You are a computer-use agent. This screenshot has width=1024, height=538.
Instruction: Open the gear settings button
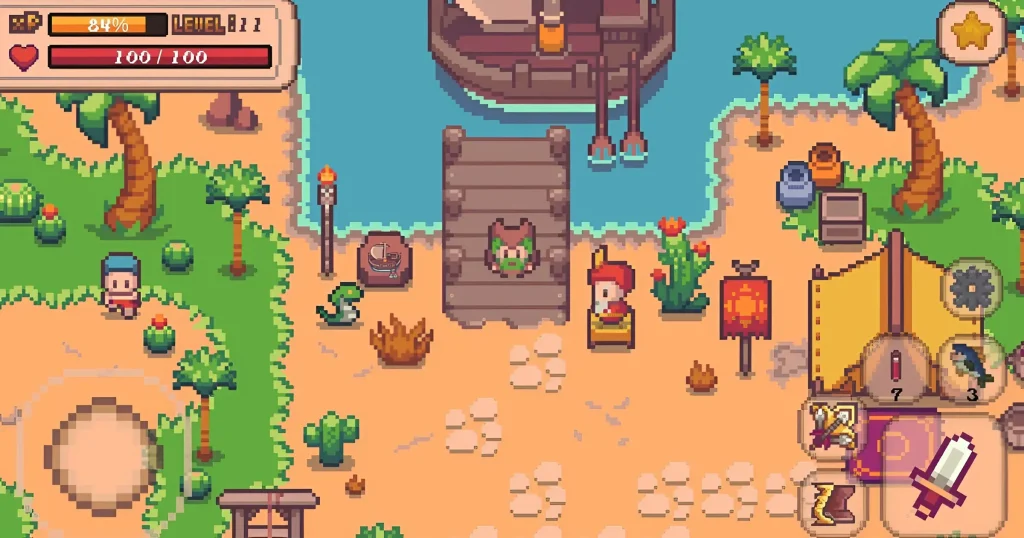pos(971,290)
